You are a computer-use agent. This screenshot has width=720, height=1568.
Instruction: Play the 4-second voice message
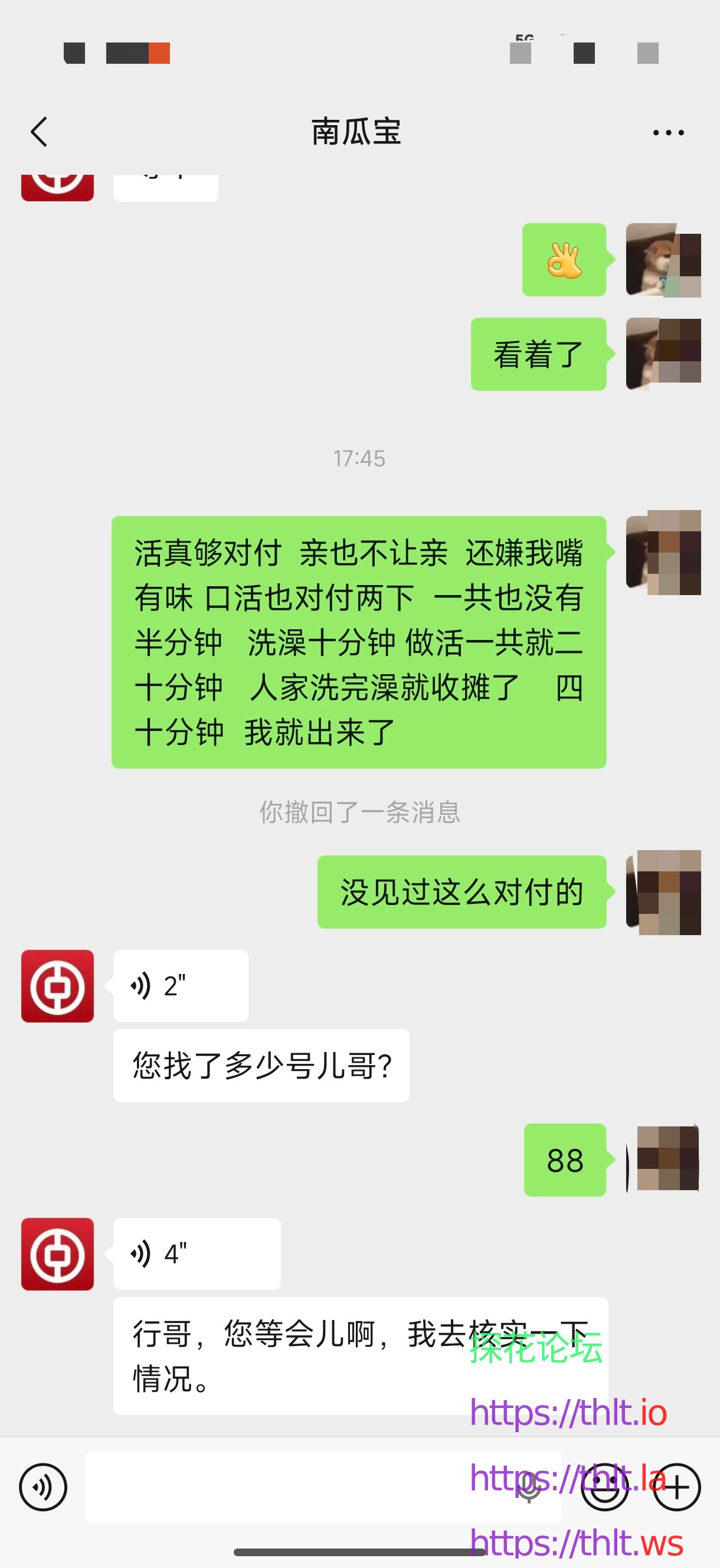point(195,1254)
